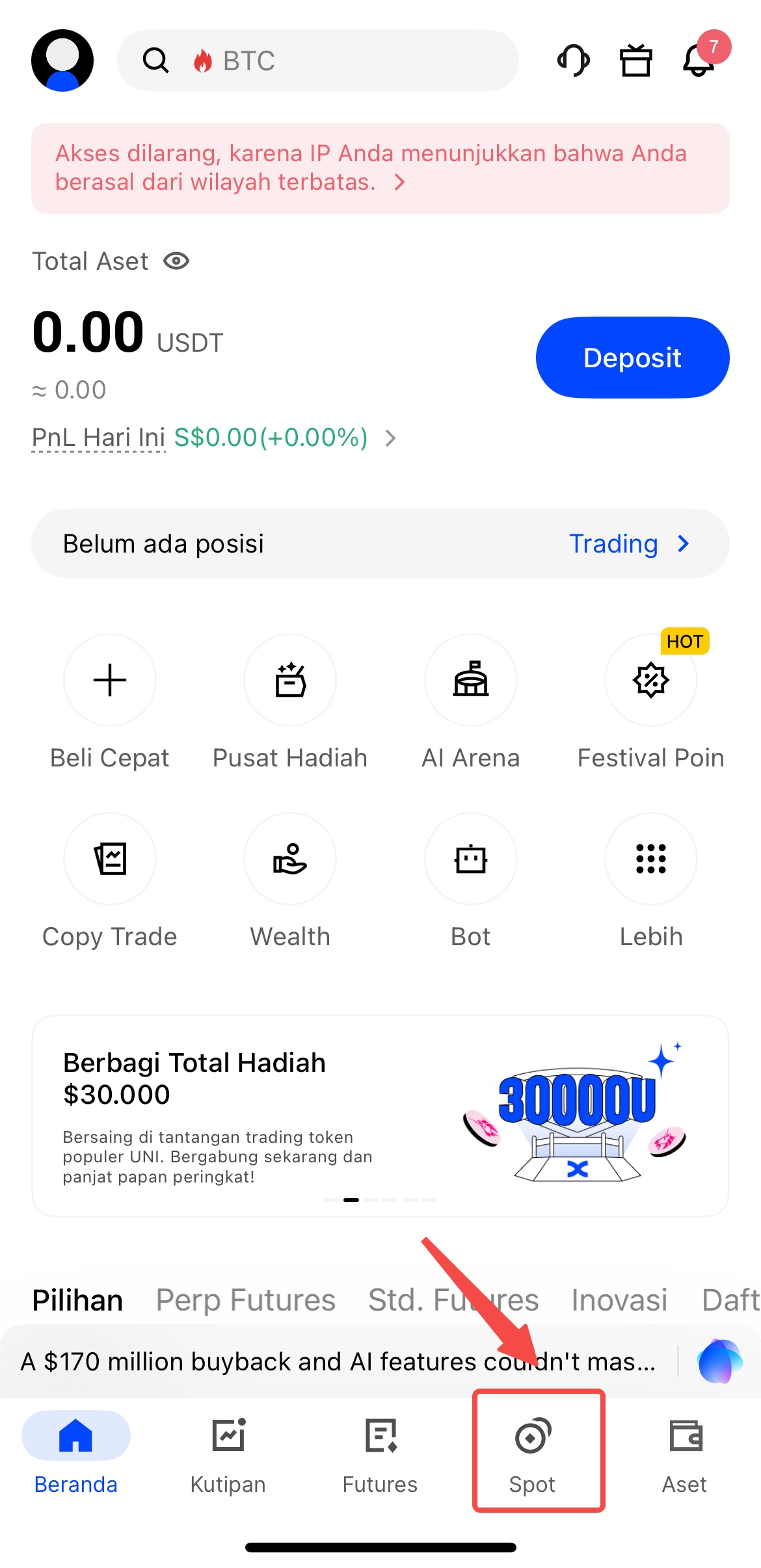Launch AI Arena
Screen dimensions: 761x1568
(x=470, y=680)
